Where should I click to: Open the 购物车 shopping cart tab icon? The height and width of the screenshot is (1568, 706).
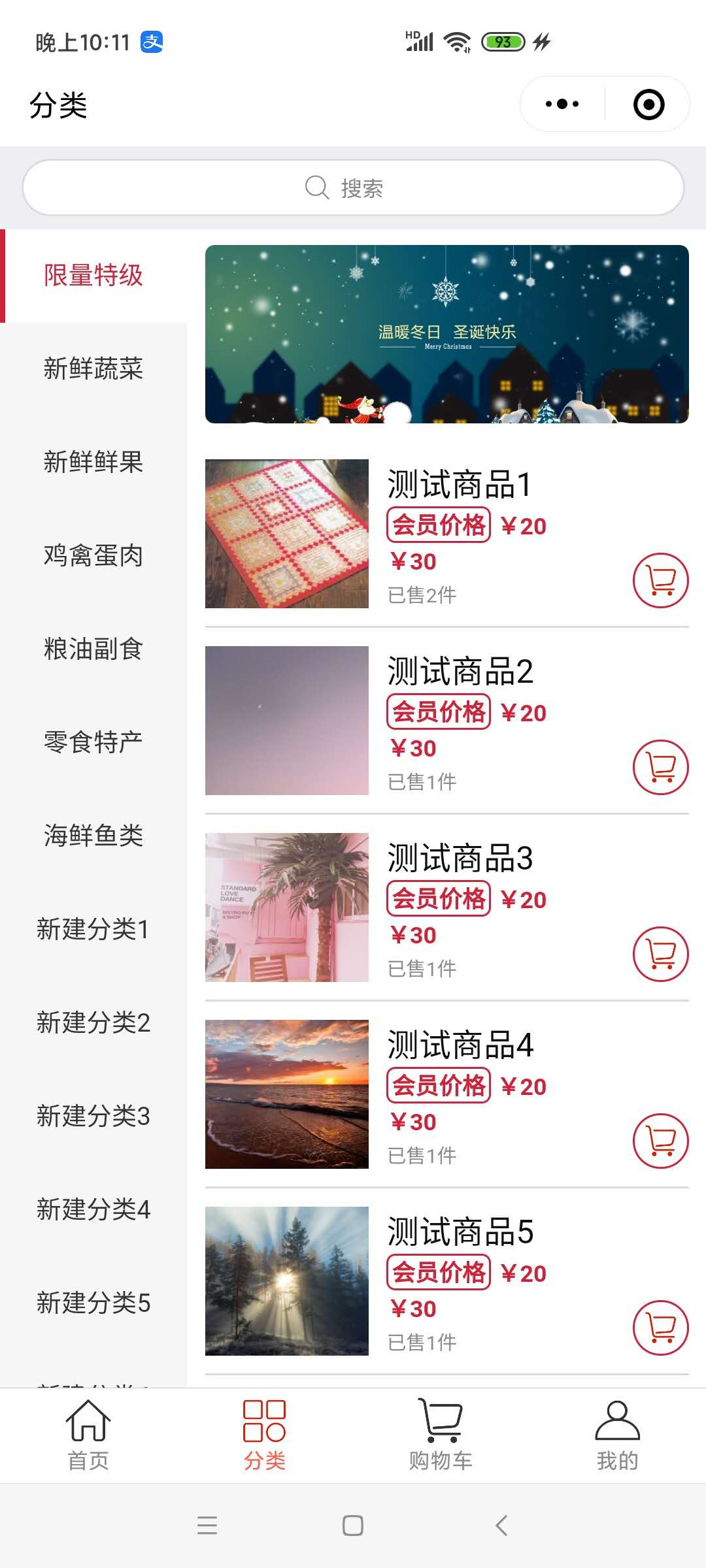click(439, 1420)
